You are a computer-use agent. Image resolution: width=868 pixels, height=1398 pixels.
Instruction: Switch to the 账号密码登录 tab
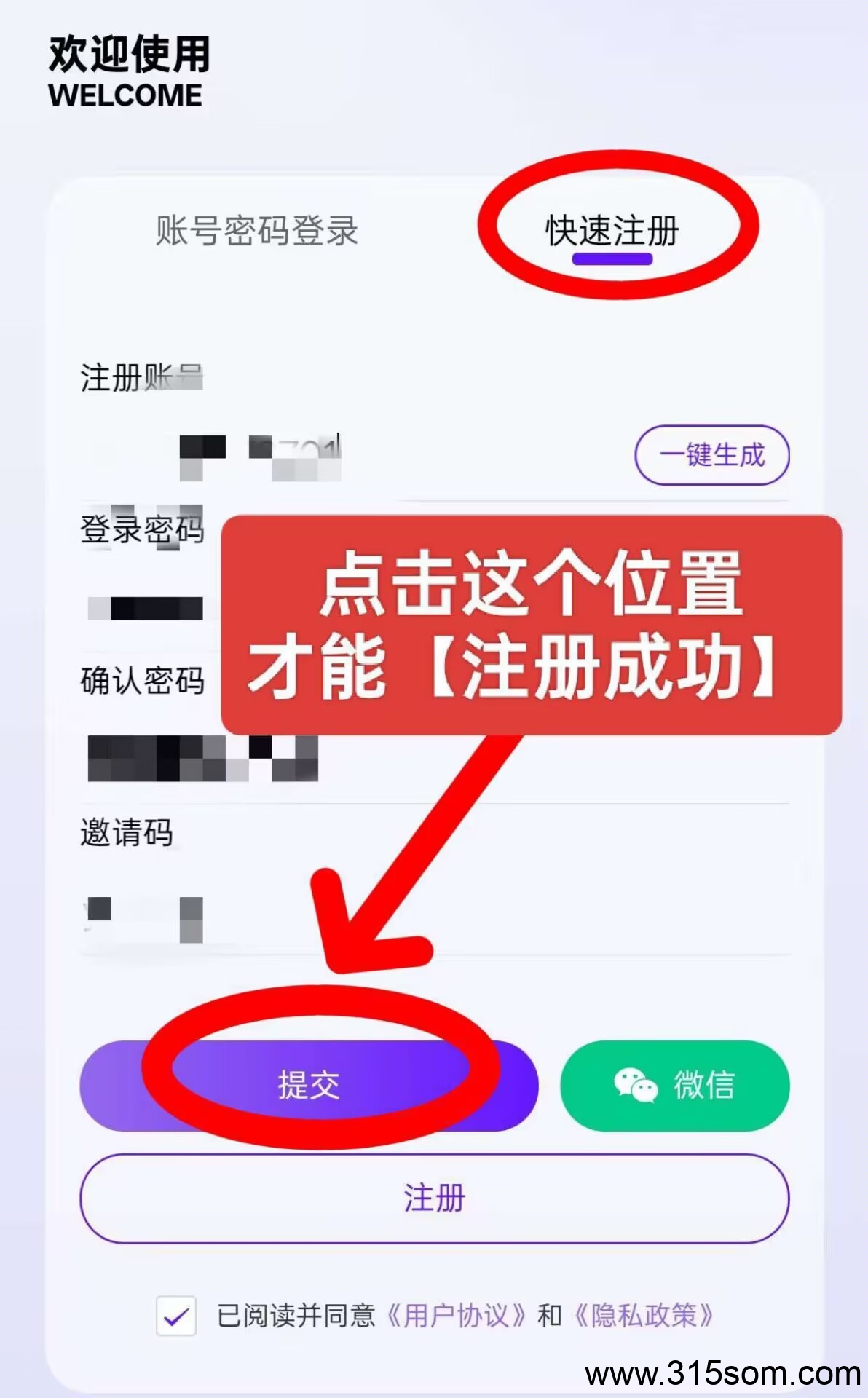pos(256,232)
